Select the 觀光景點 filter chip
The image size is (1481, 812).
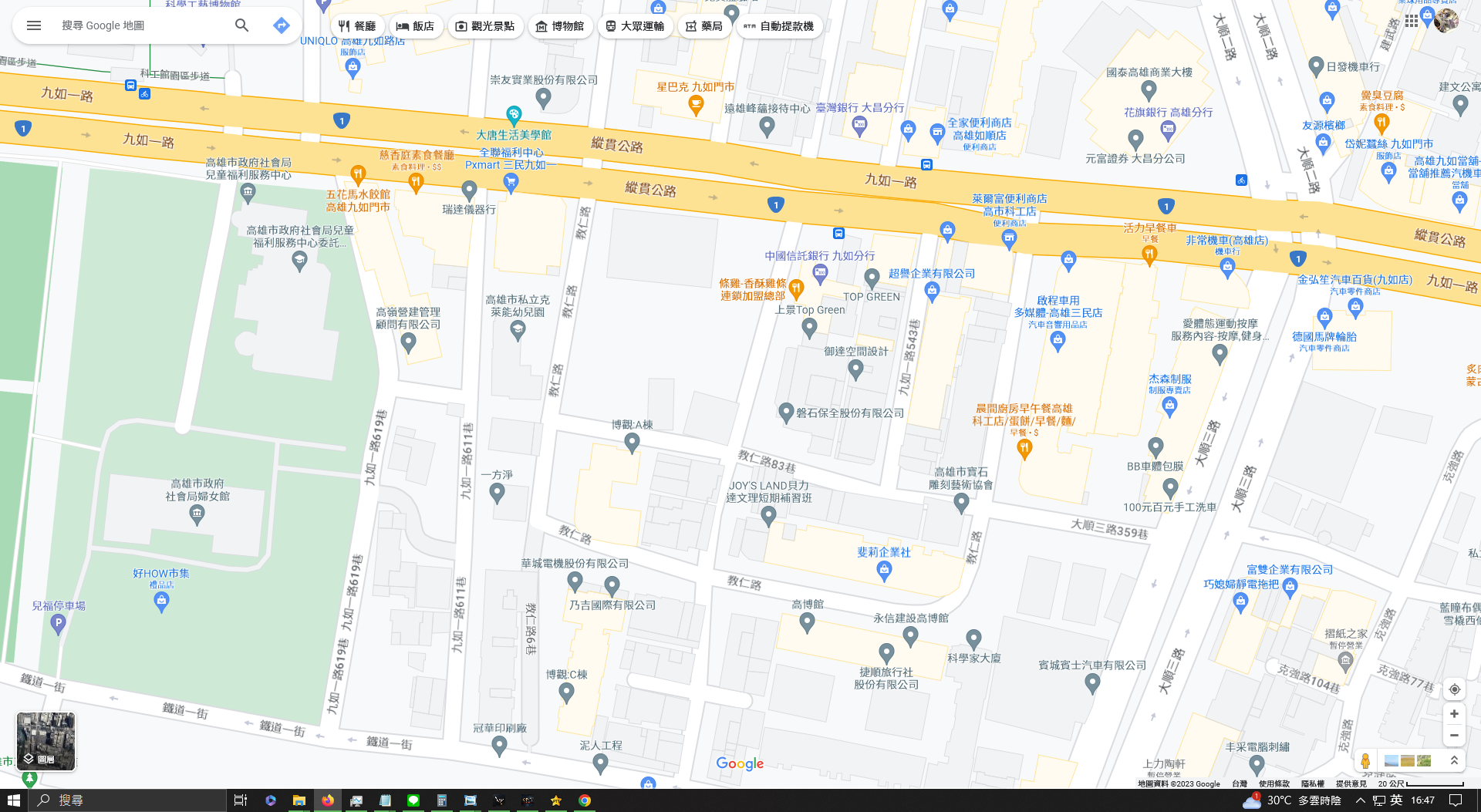(485, 26)
